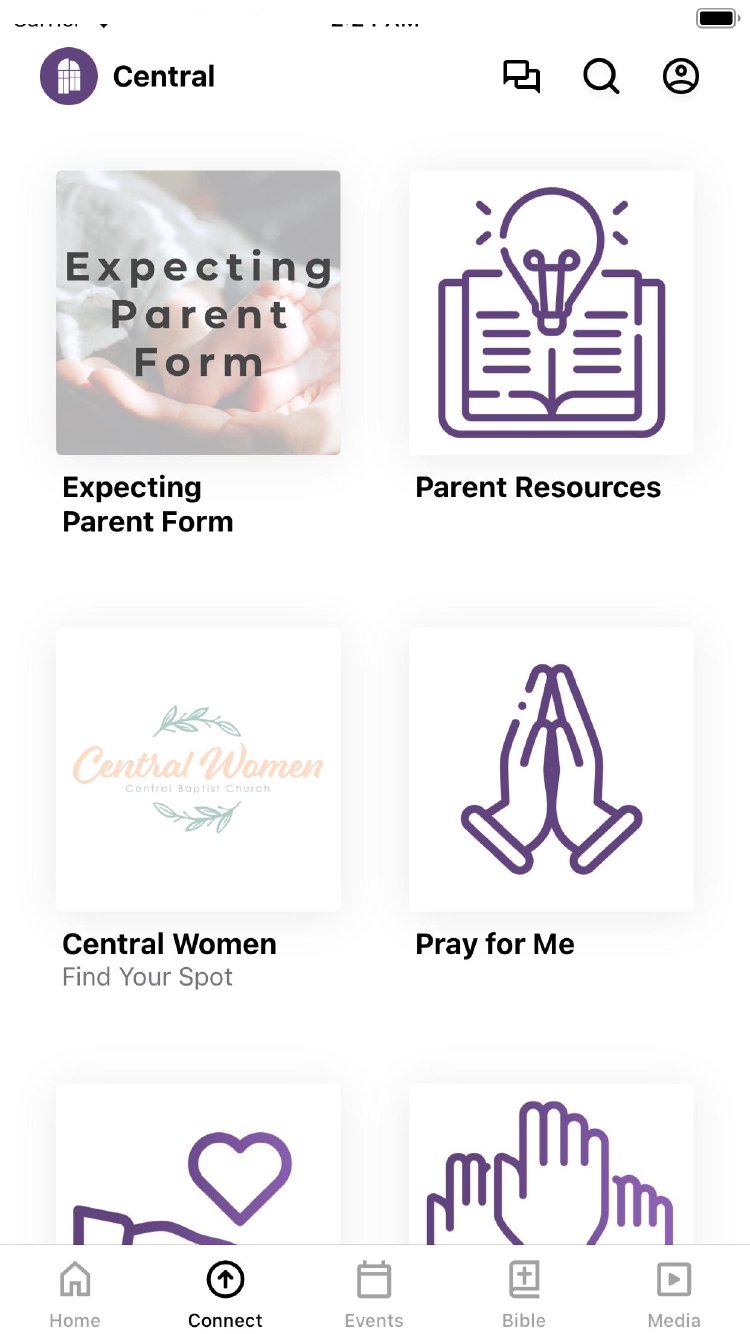The image size is (750, 1334).
Task: Open the tile with the heart icon
Action: [x=198, y=1165]
